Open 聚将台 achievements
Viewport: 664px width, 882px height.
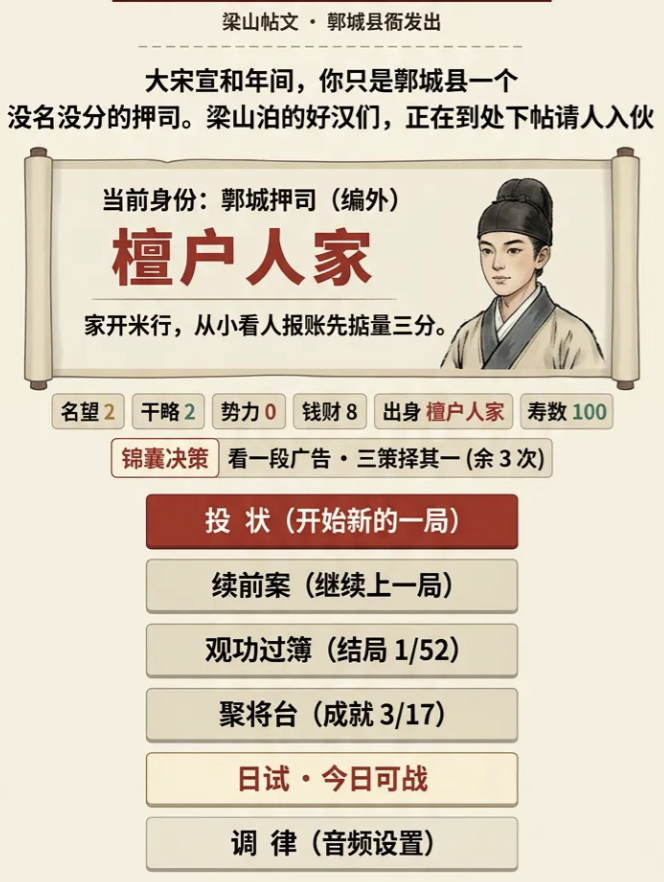331,715
